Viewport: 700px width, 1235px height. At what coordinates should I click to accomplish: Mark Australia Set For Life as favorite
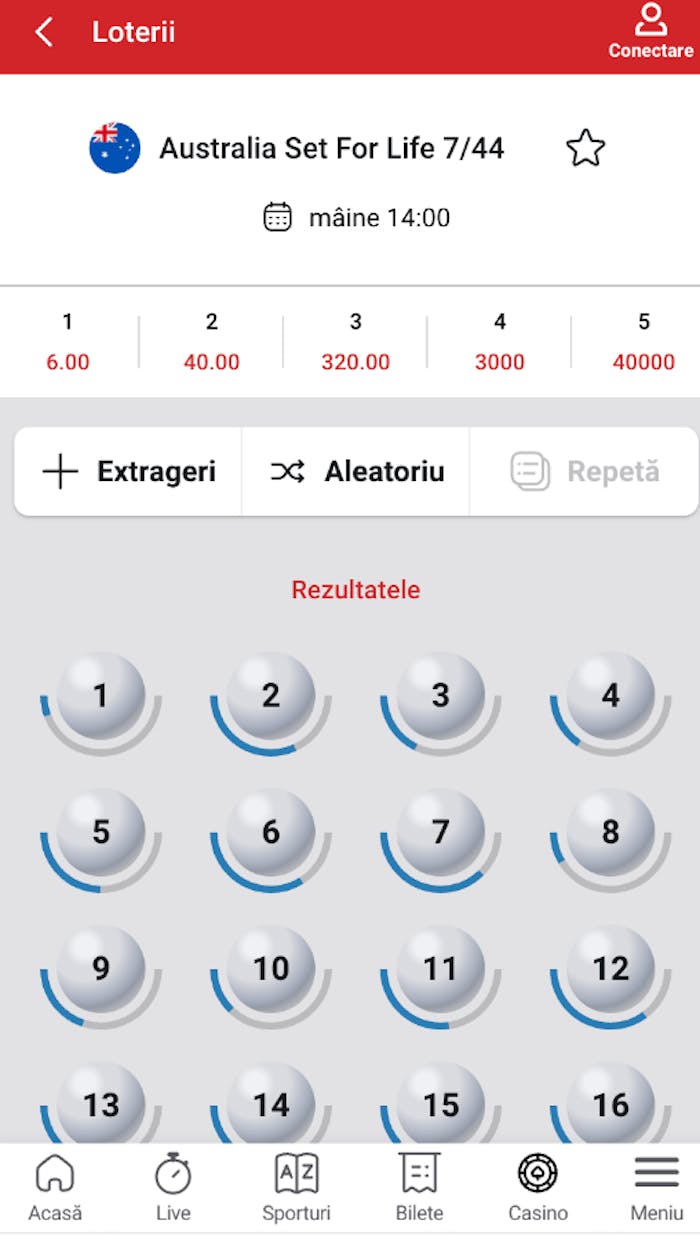tap(586, 149)
